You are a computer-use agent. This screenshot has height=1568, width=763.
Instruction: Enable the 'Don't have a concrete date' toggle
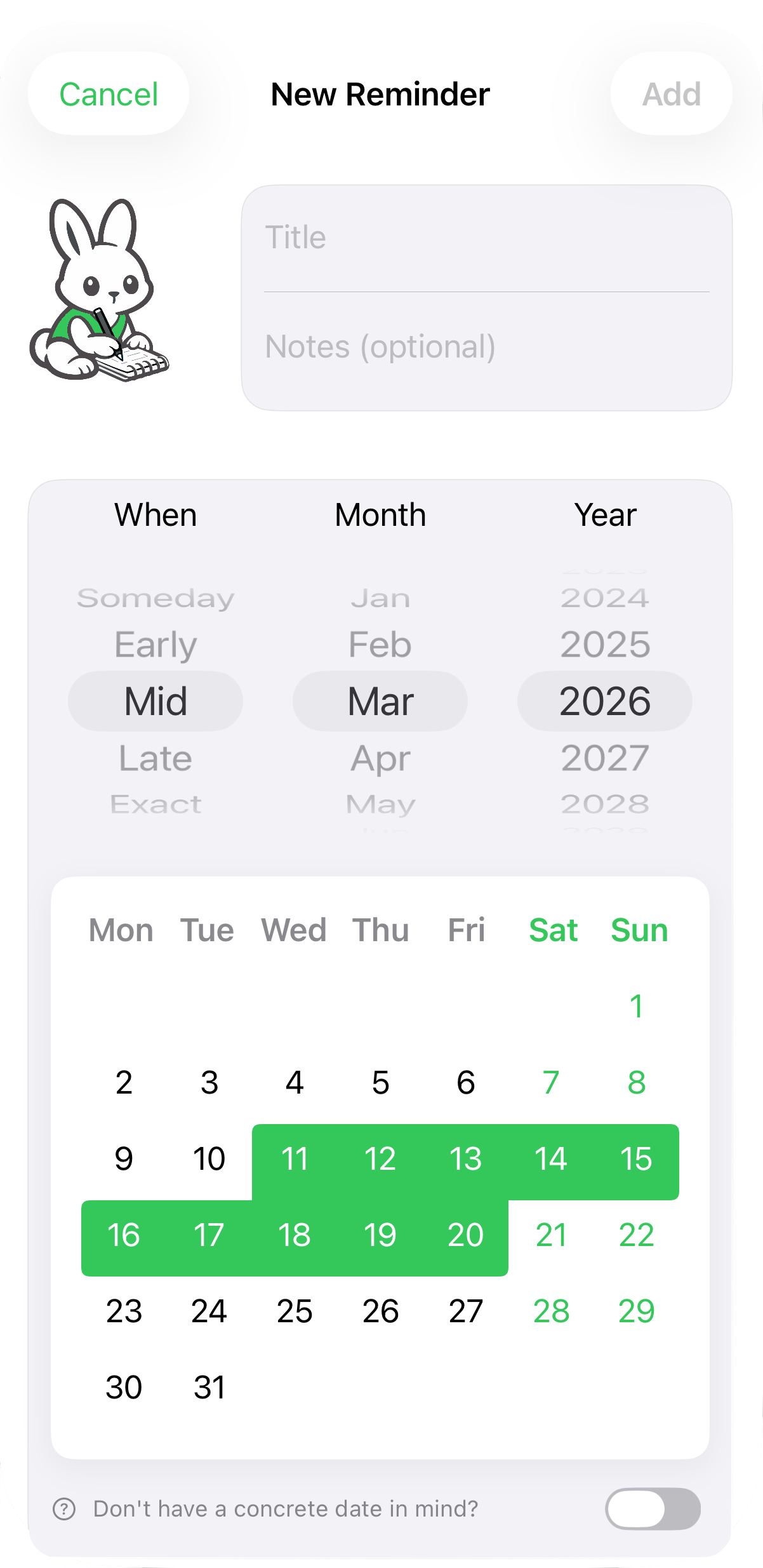coord(653,1508)
